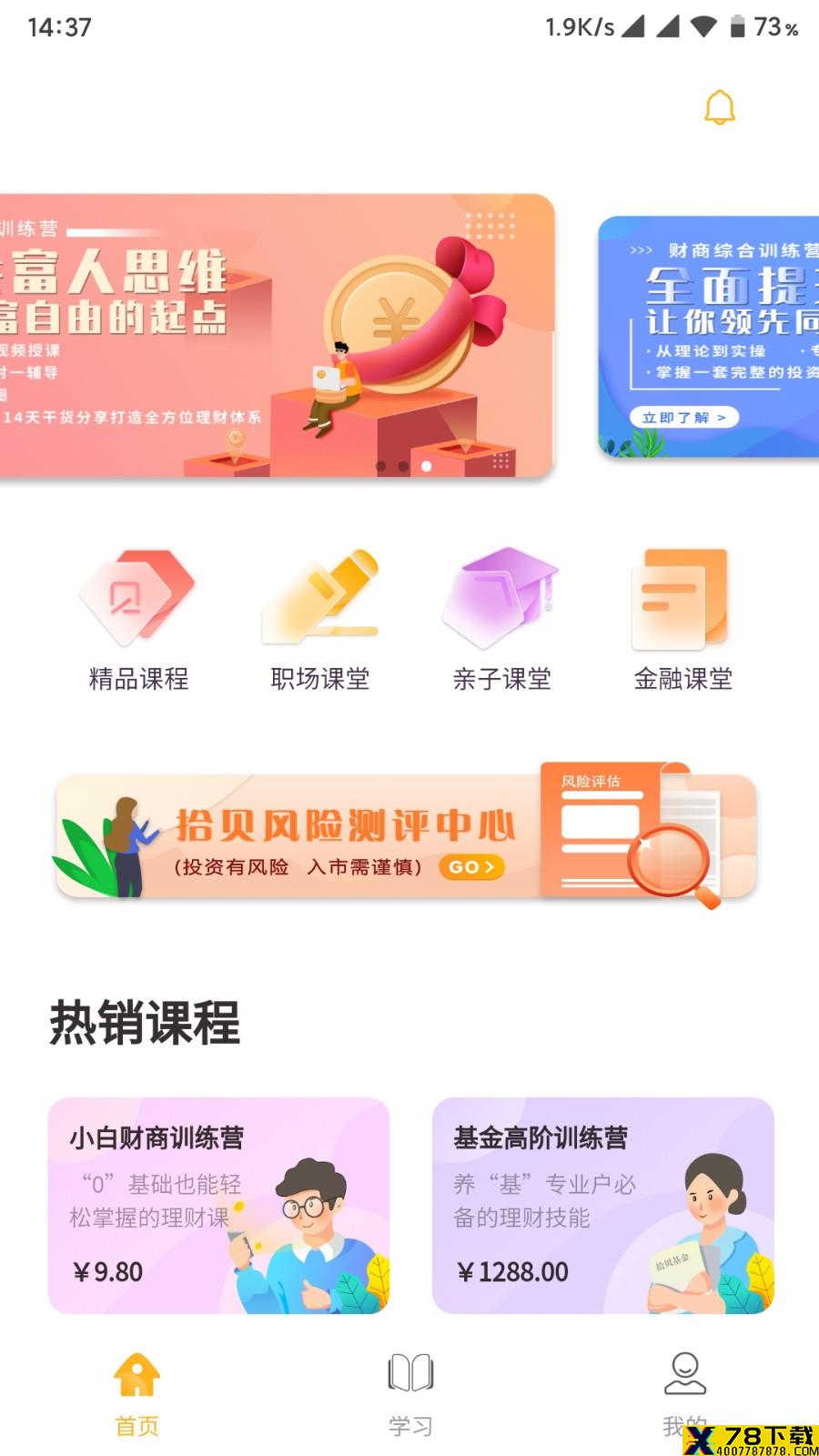819x1456 pixels.
Task: Tap the 立即了解 button on blue banner
Action: pyautogui.click(x=684, y=417)
